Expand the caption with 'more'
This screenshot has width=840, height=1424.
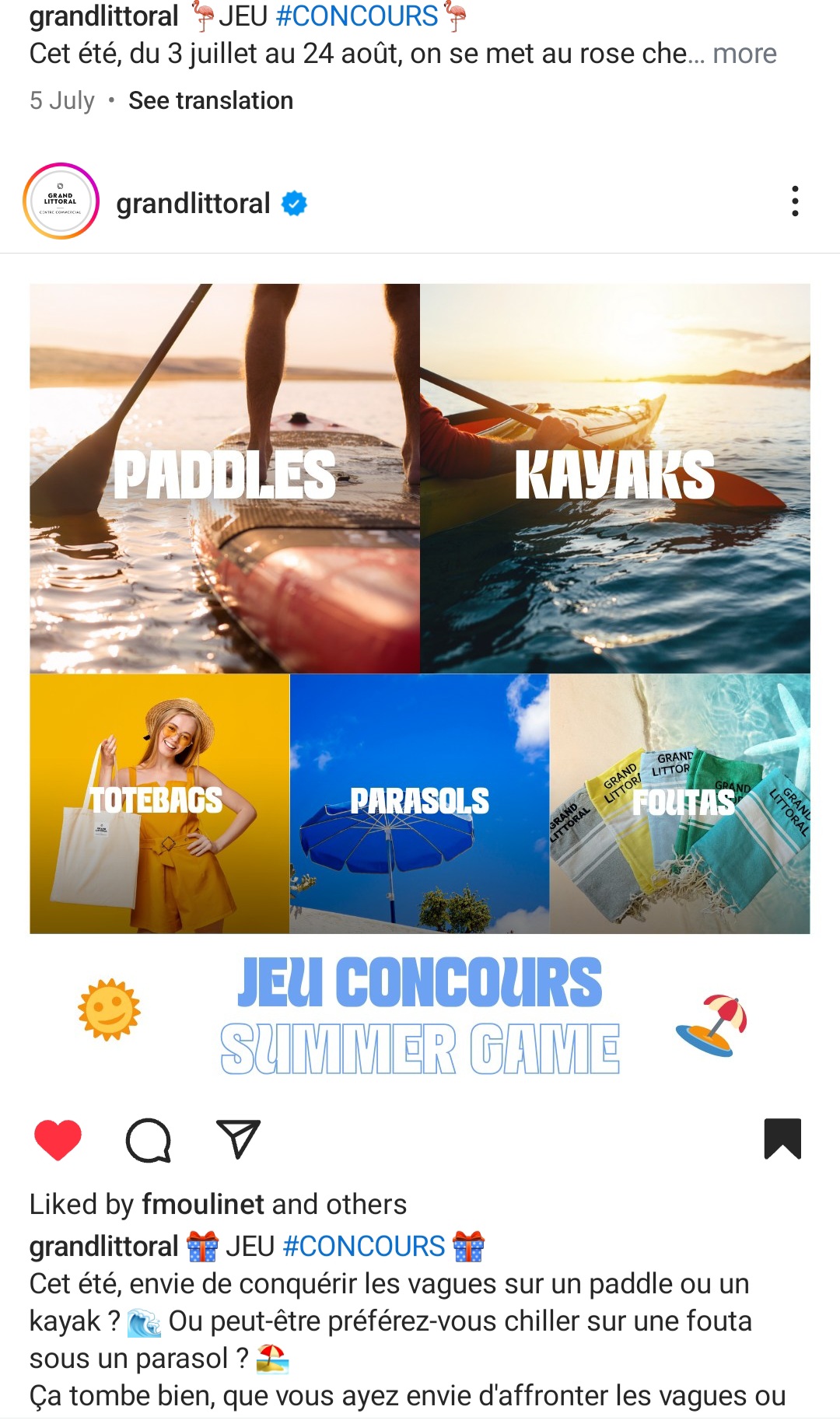(x=744, y=54)
